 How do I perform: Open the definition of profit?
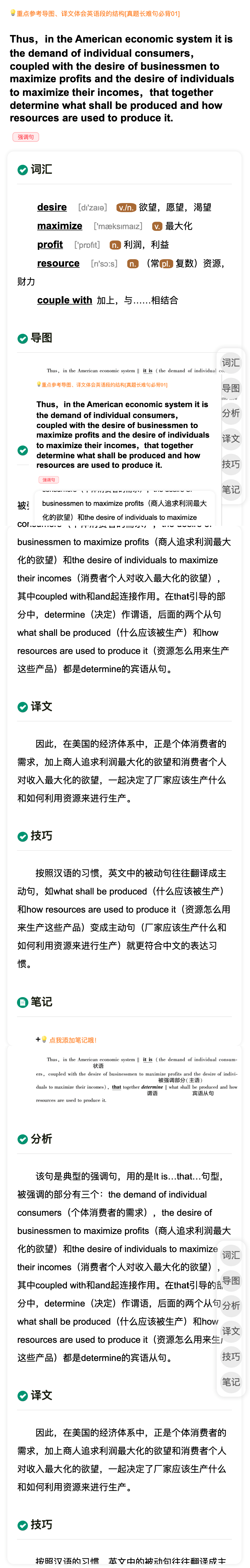50,244
